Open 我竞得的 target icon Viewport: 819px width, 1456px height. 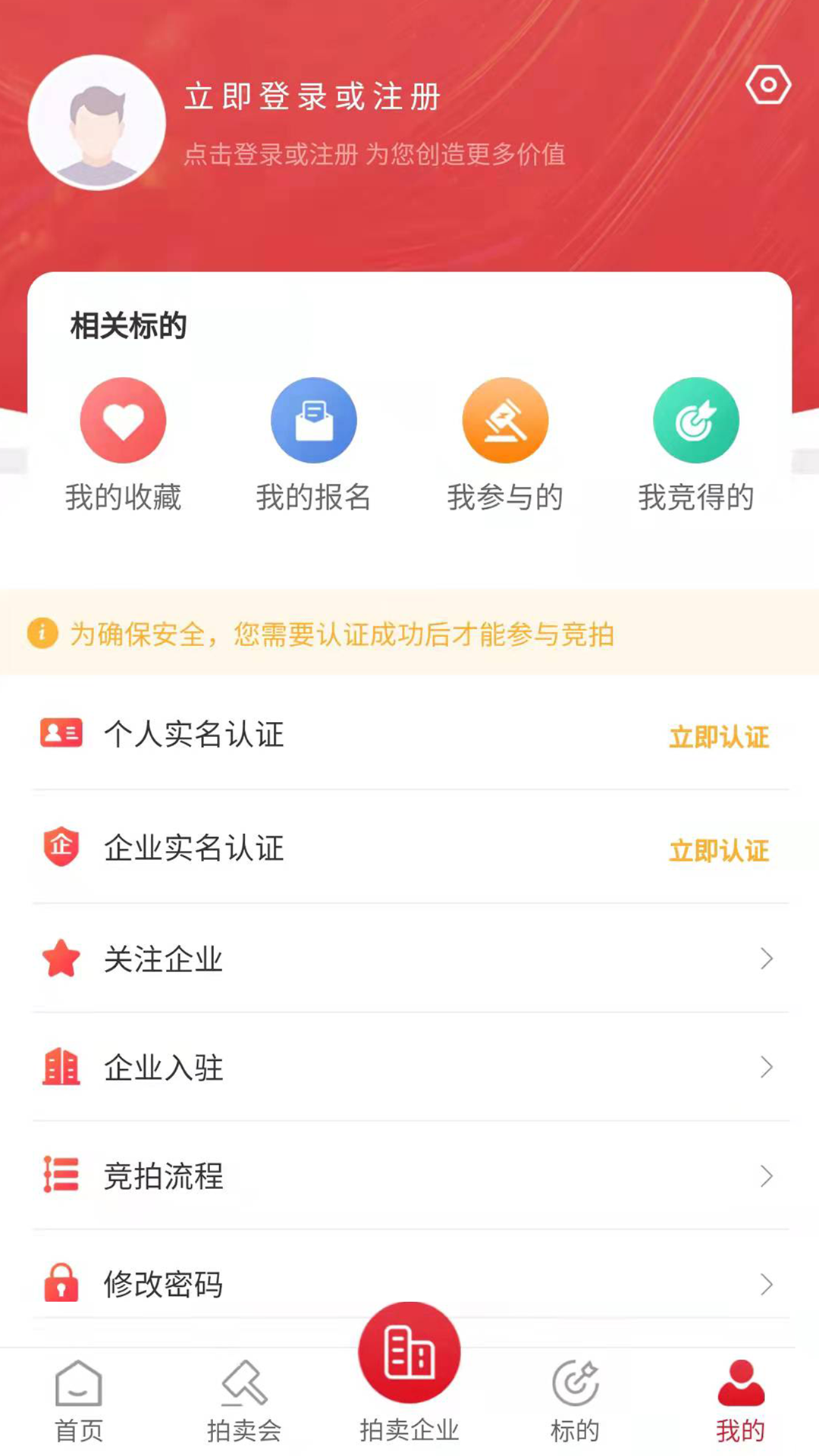point(696,419)
